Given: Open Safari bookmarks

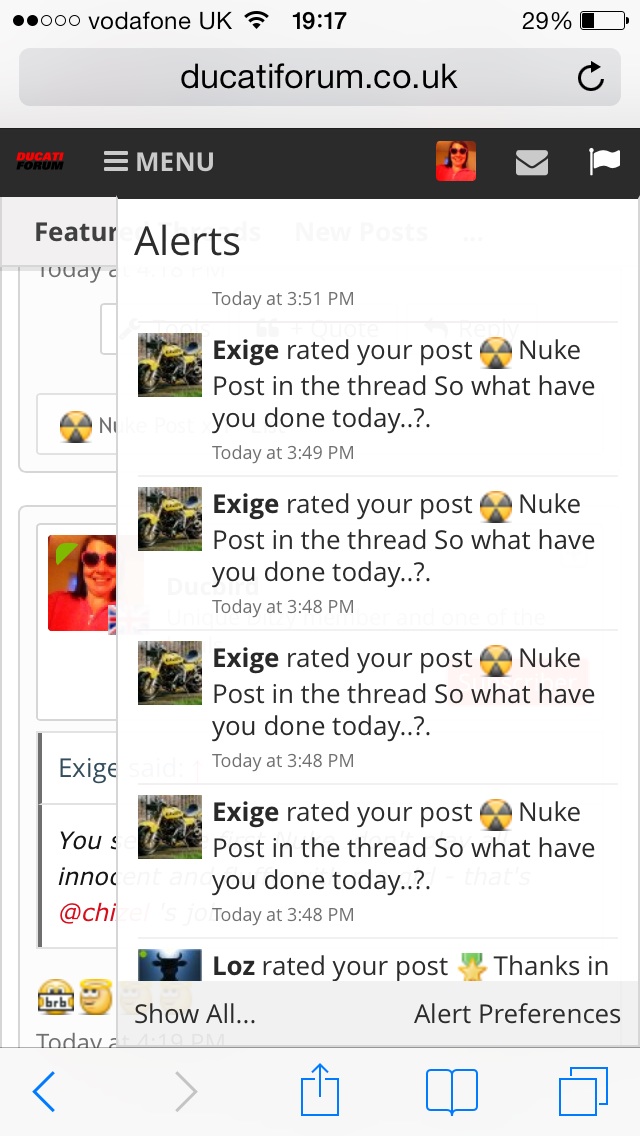Looking at the screenshot, I should pyautogui.click(x=451, y=1091).
